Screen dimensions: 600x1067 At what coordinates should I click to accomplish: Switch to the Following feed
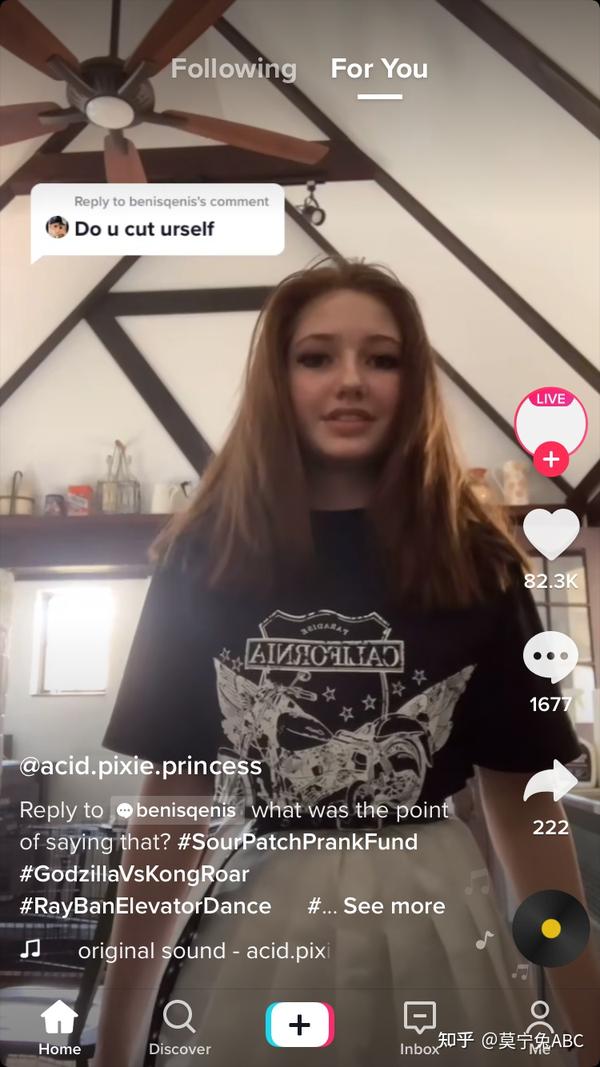pos(233,69)
